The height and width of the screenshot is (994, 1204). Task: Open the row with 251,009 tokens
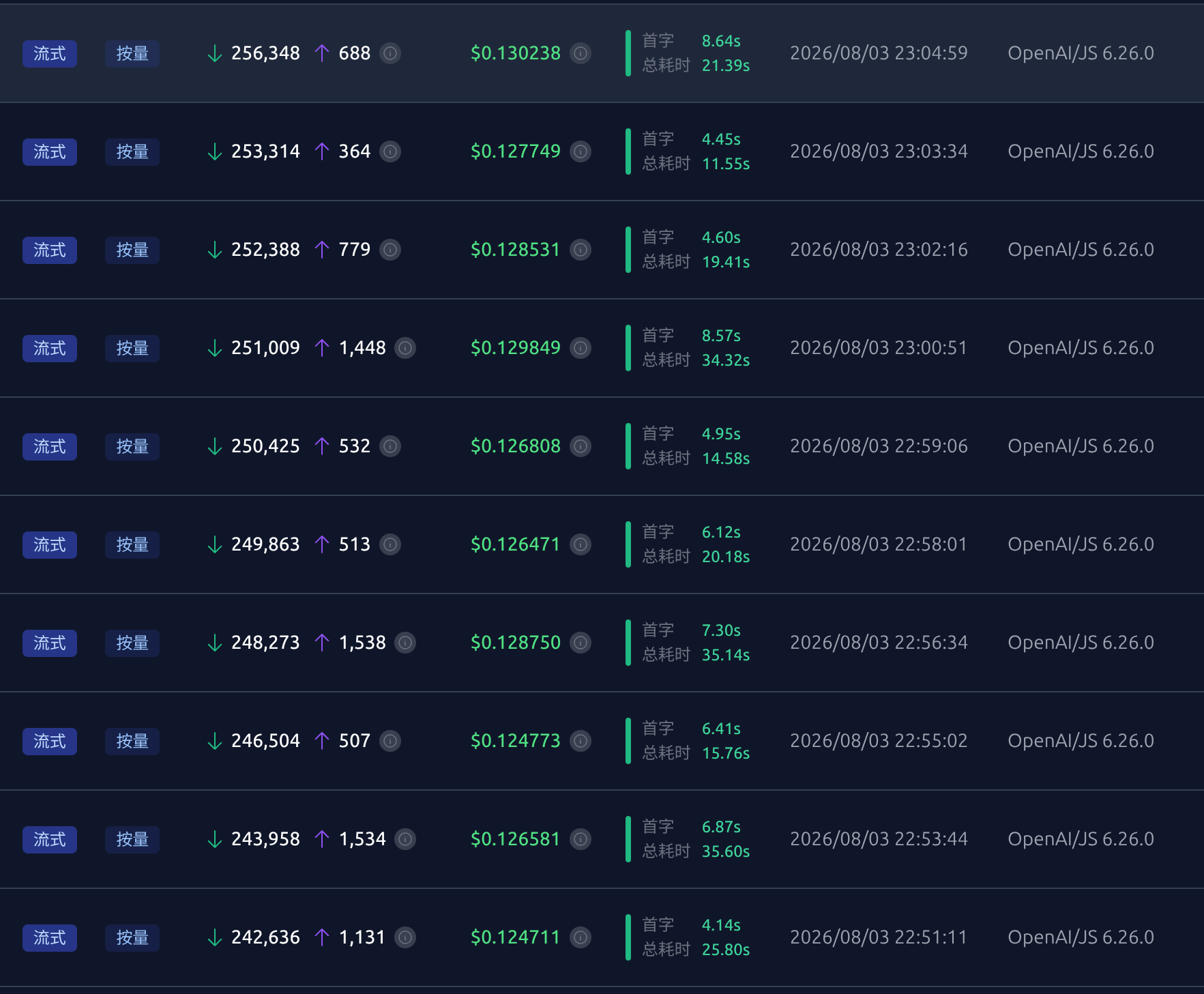click(602, 348)
